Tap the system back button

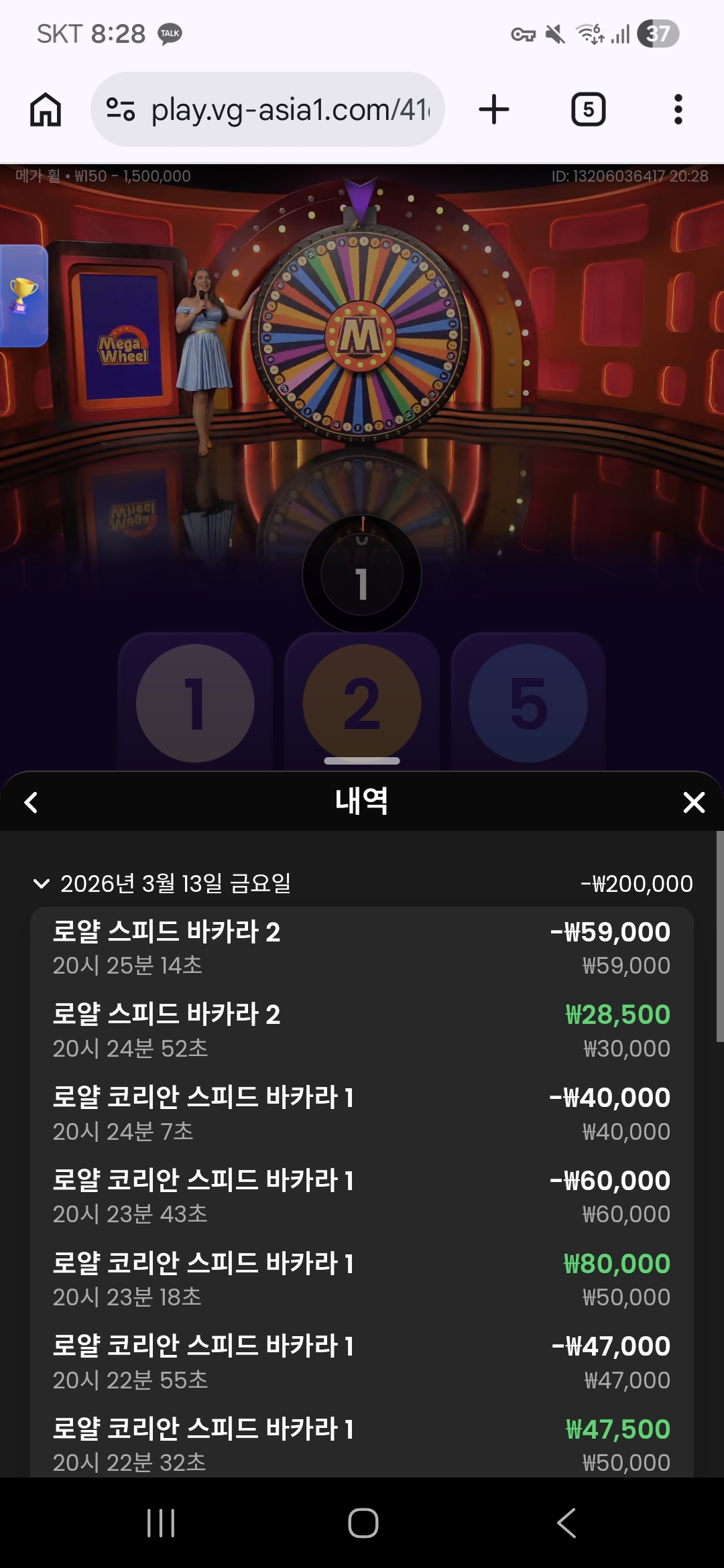[x=566, y=1523]
